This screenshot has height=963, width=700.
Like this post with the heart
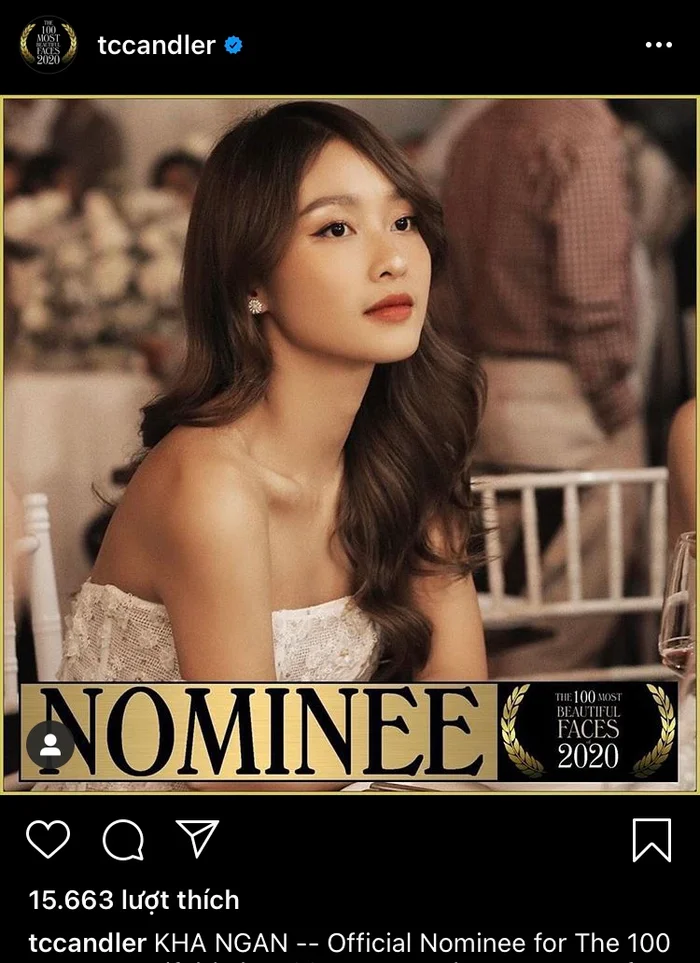48,840
